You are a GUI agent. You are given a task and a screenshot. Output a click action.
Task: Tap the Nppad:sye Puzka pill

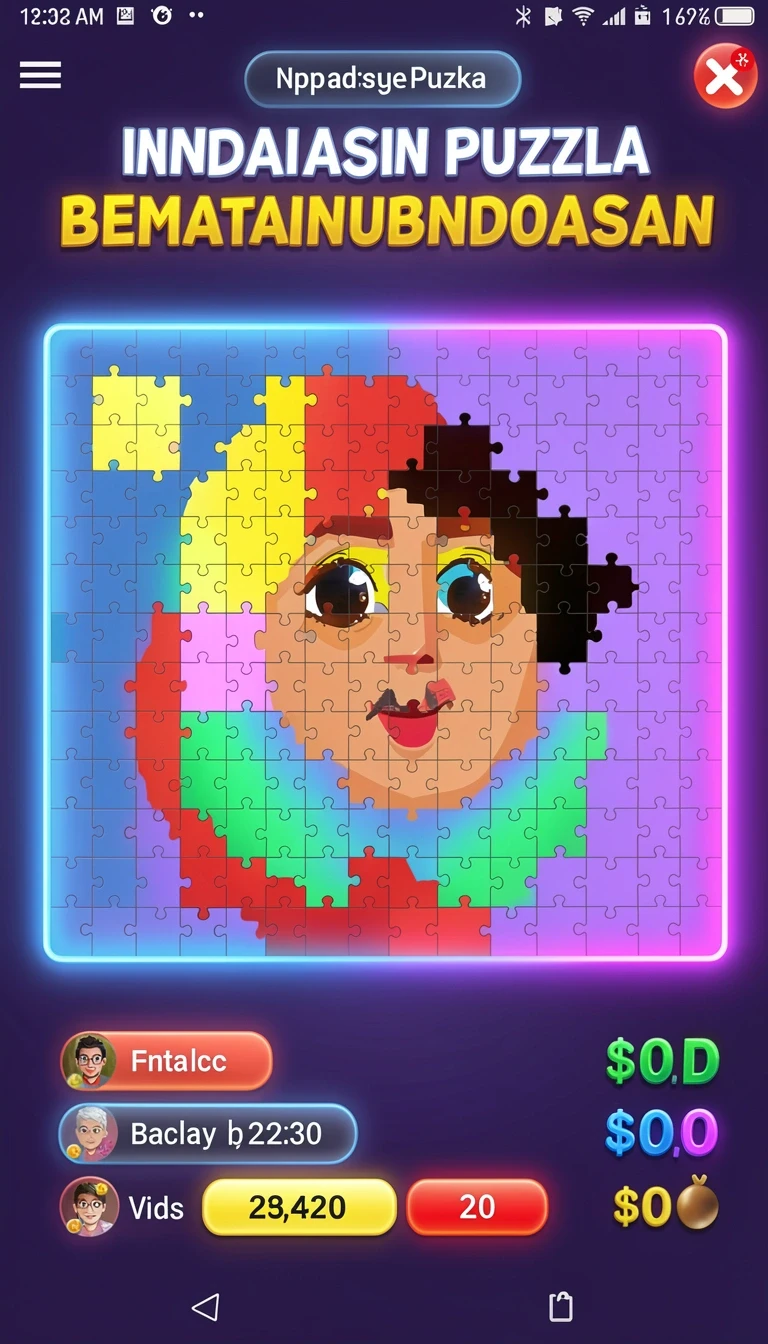coord(383,79)
